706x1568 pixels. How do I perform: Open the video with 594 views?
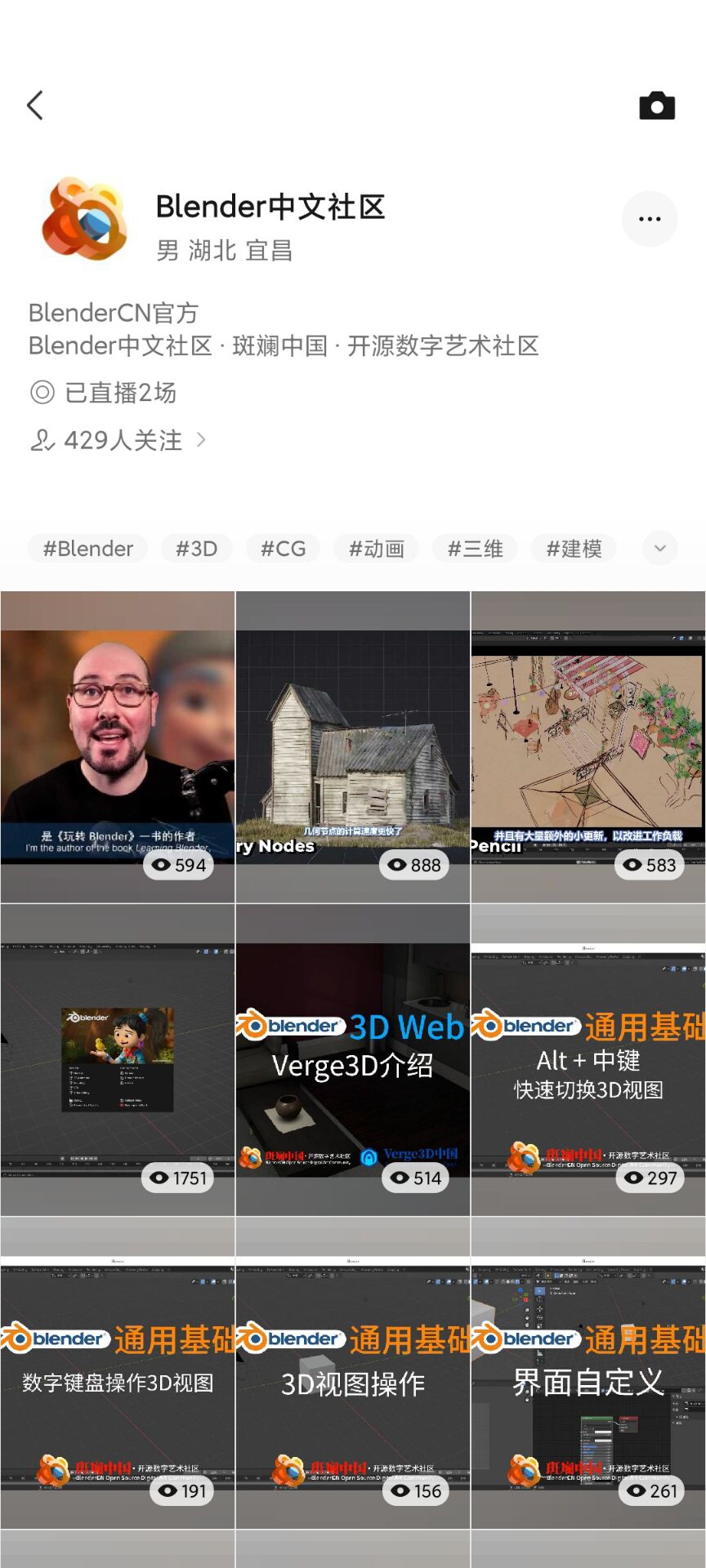click(118, 746)
